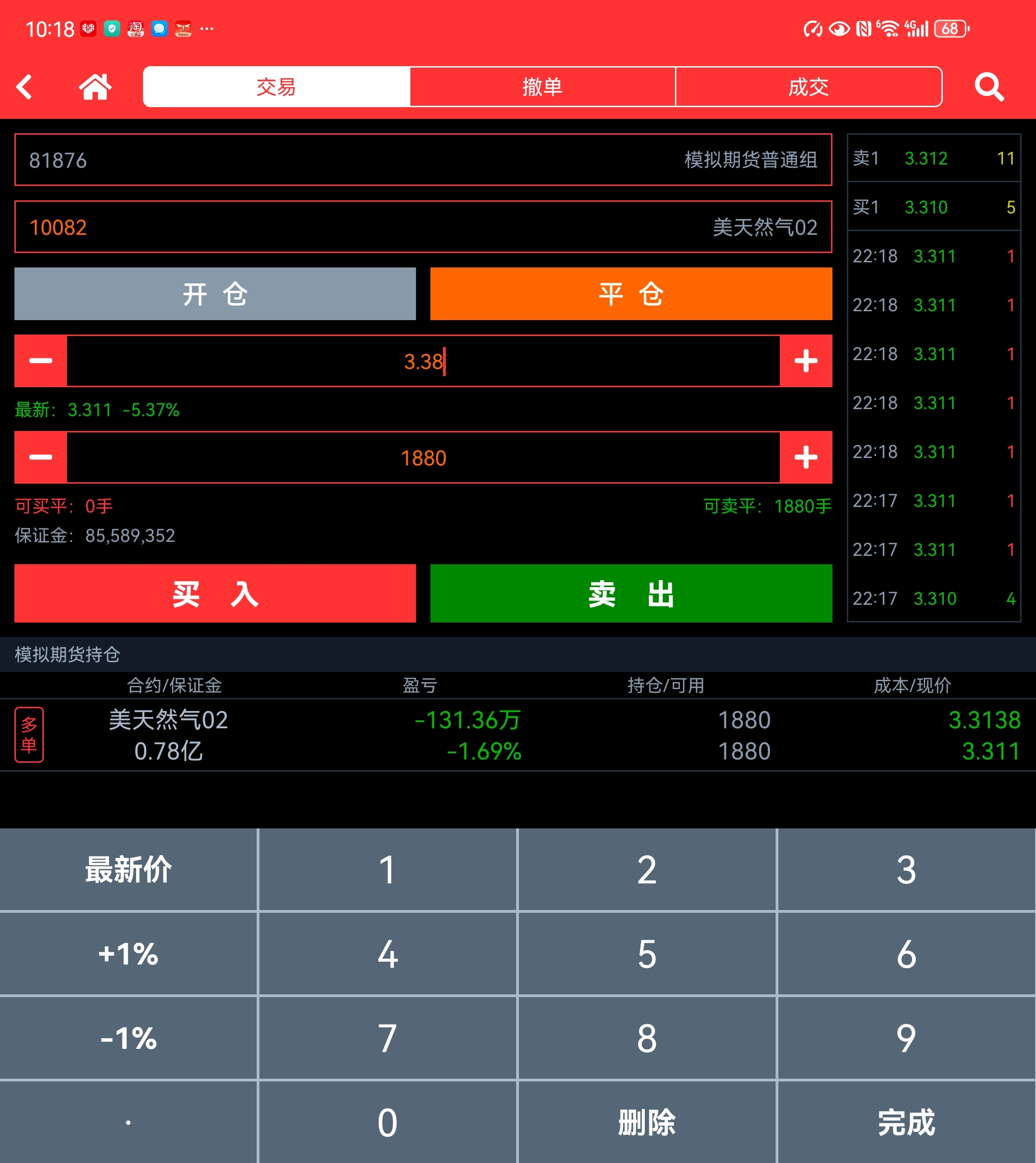The height and width of the screenshot is (1163, 1036).
Task: Tap the contract code field 10082
Action: [423, 227]
